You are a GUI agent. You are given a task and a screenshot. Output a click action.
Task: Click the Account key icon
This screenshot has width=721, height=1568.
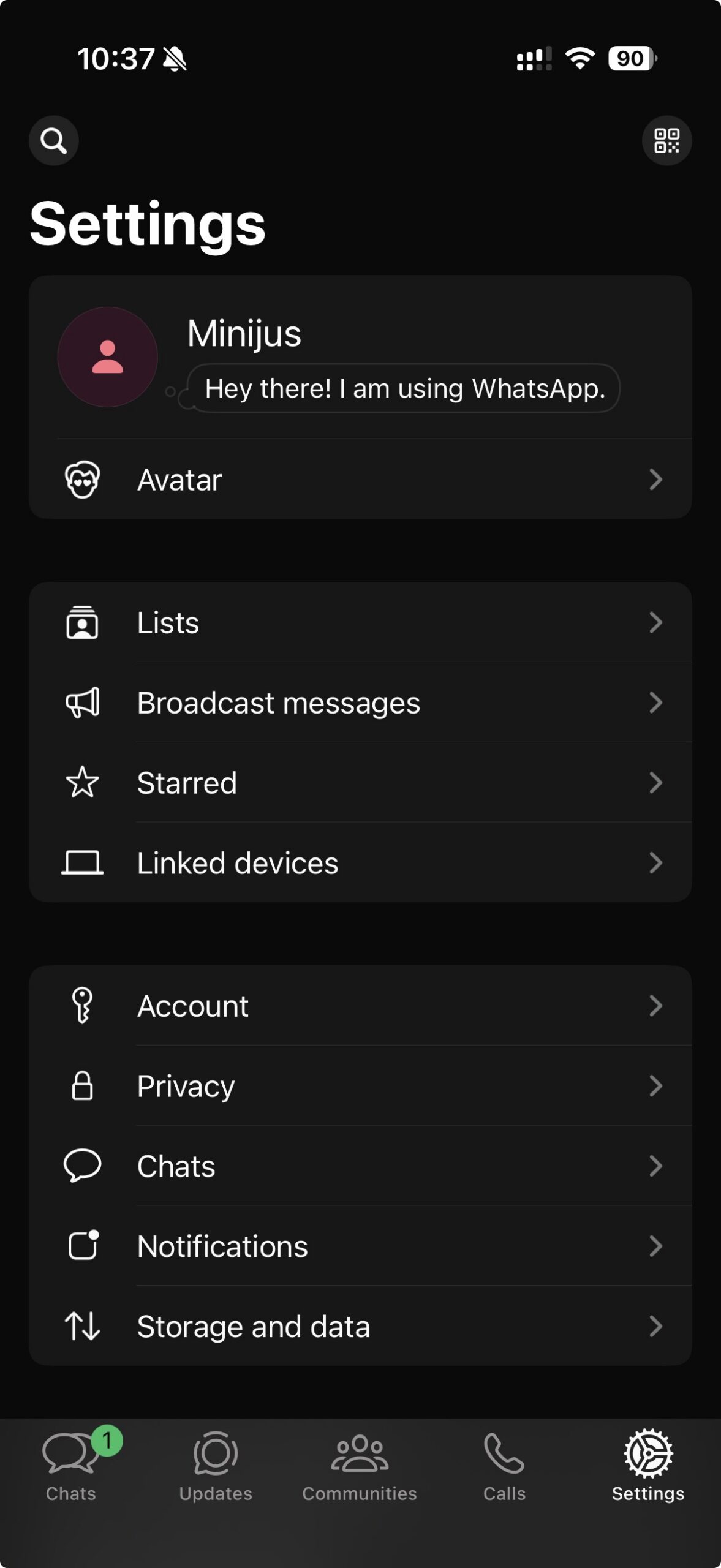(83, 1005)
